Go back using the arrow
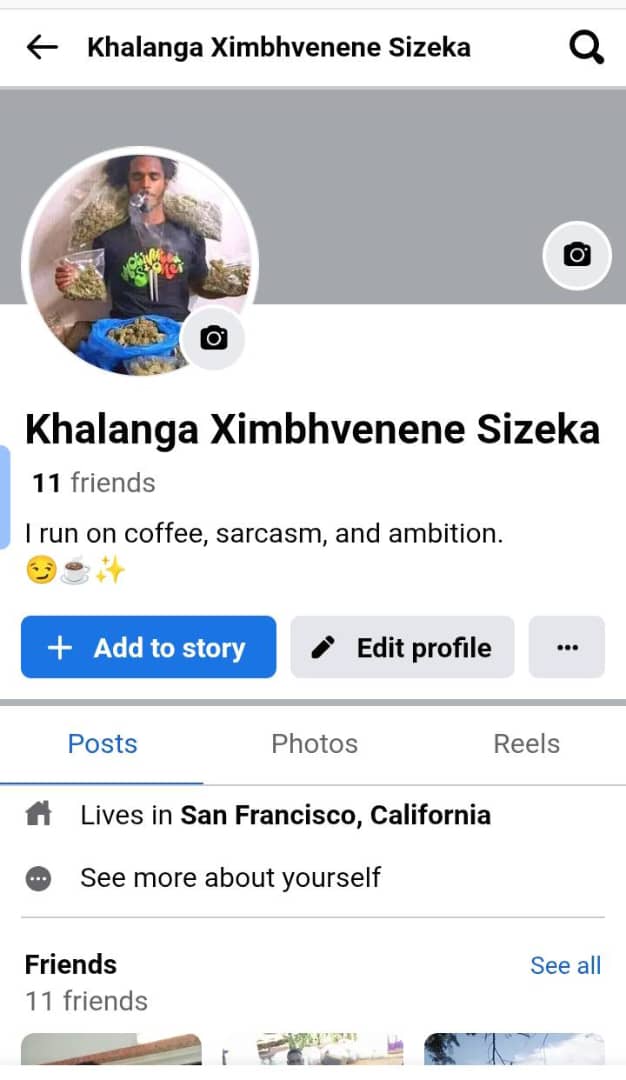Screen dimensions: 626x1080 tap(42, 47)
